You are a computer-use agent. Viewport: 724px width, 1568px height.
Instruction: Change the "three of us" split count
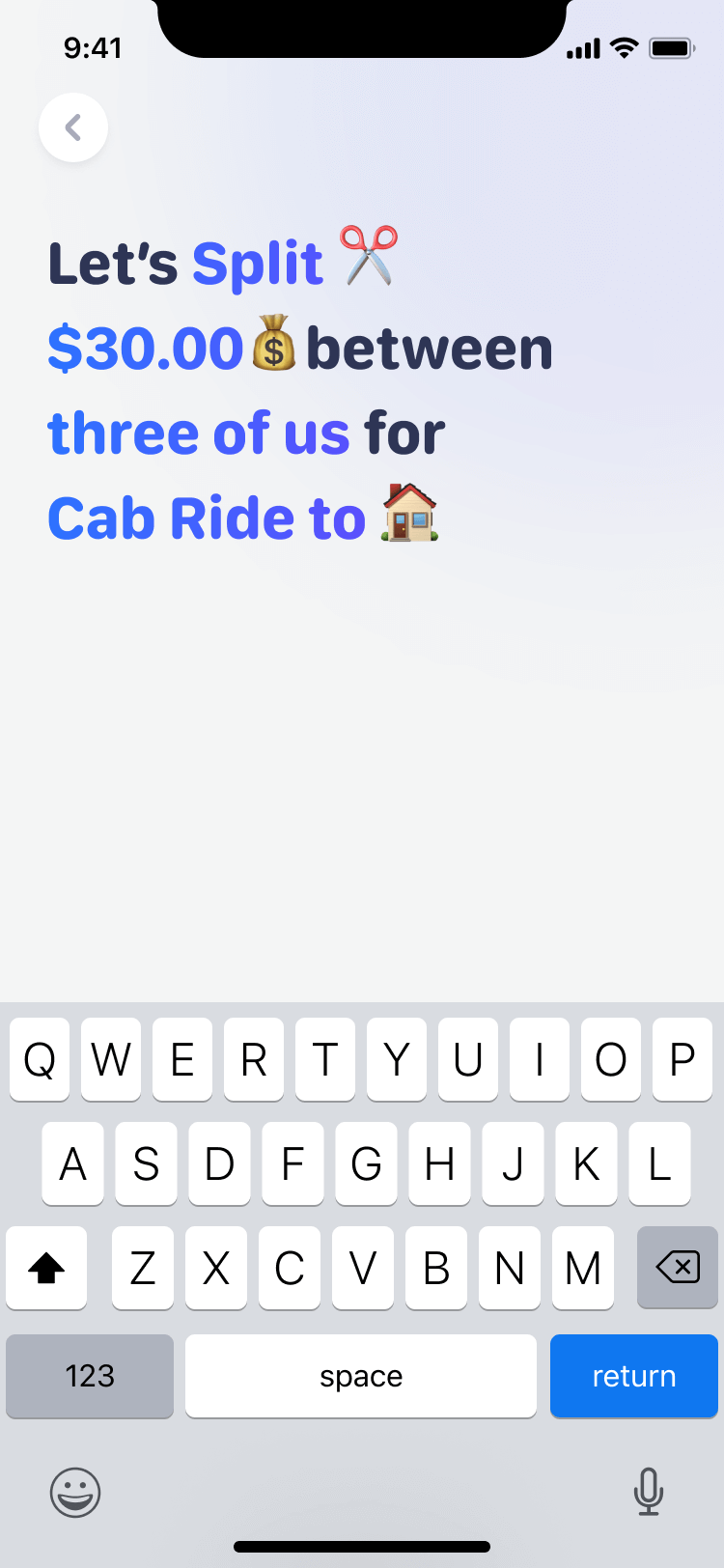pos(198,434)
